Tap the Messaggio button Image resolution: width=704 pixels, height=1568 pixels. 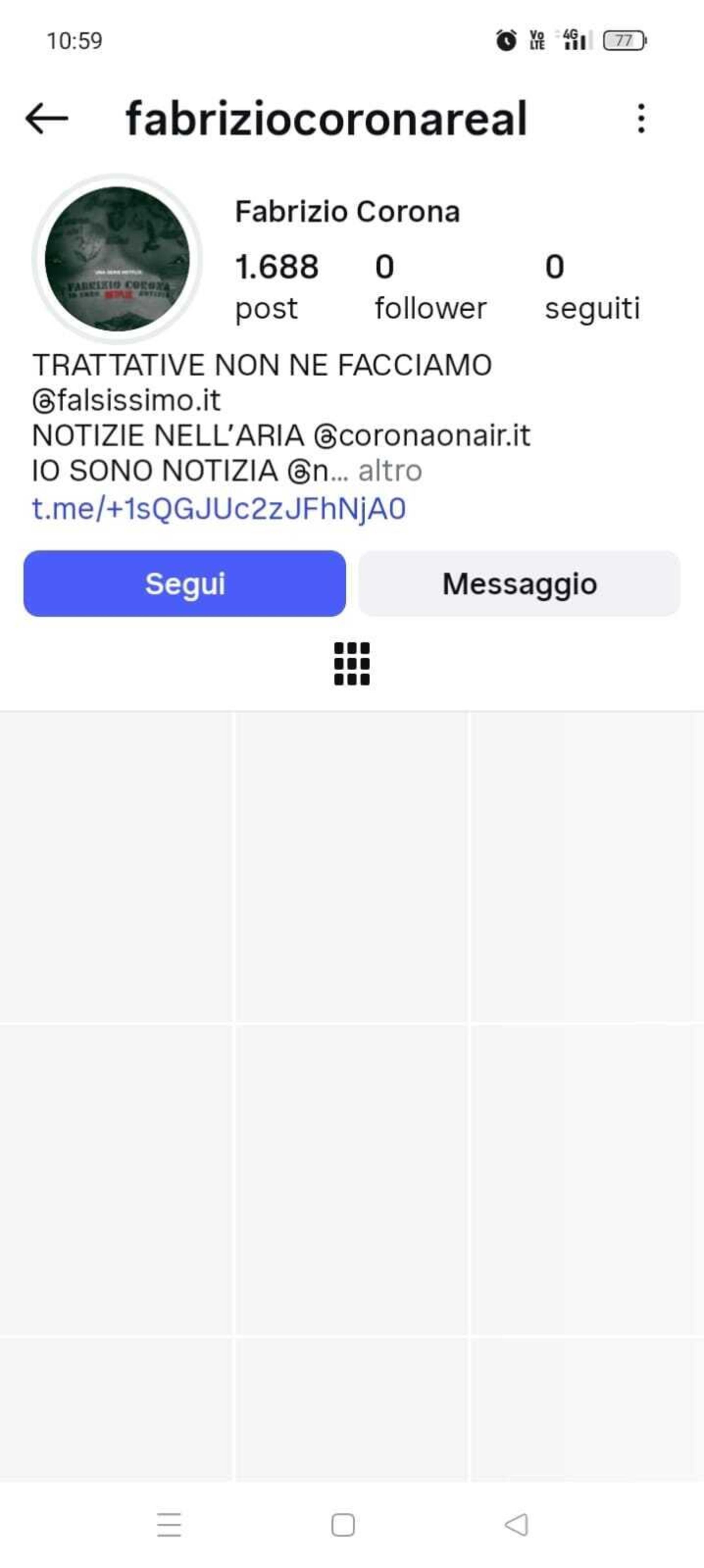(x=520, y=584)
